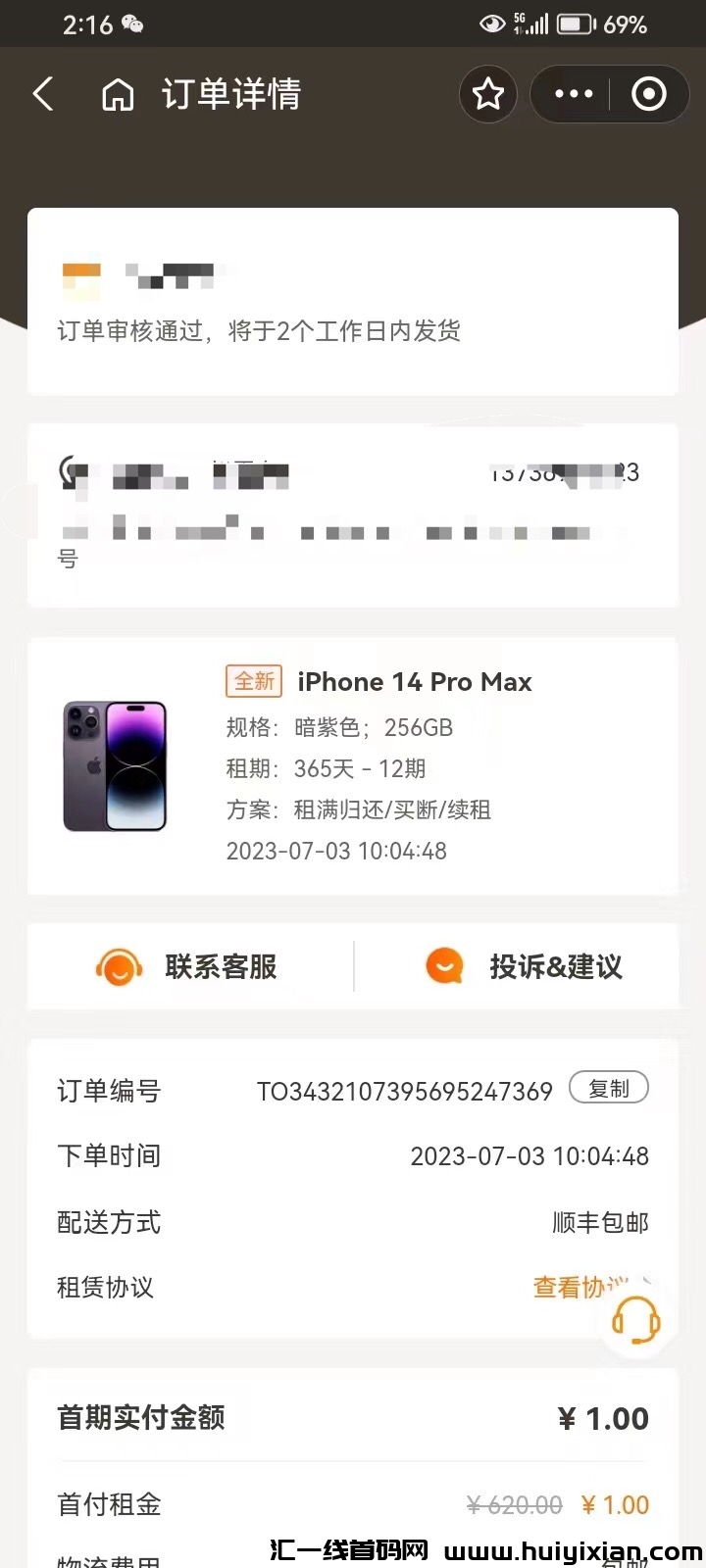706x1568 pixels.
Task: Tap the circle button to exit the mini-program
Action: point(650,93)
